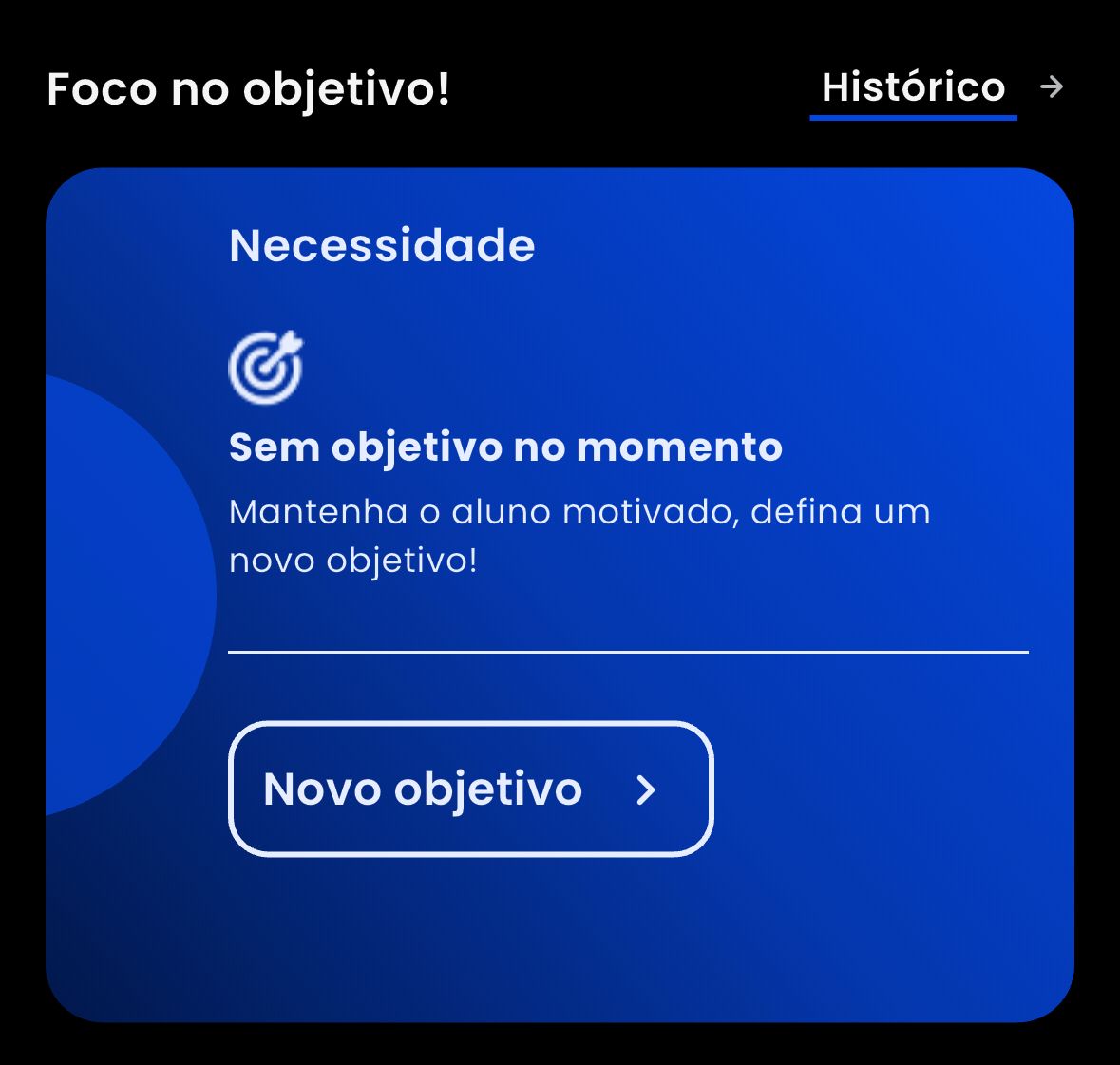
Task: Open the Histórico link
Action: 914,88
